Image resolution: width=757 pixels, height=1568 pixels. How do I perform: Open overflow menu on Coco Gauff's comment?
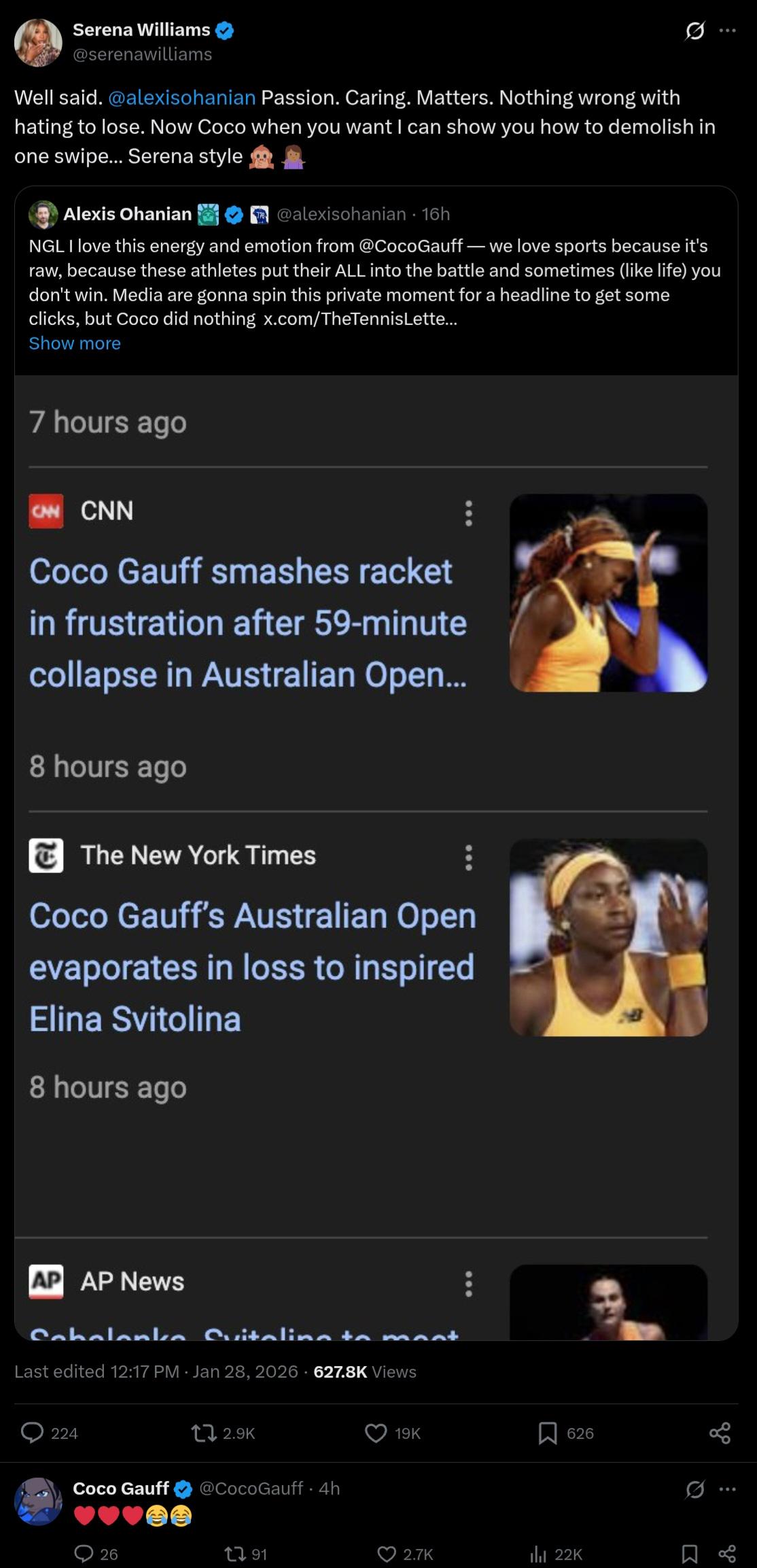point(727,1489)
